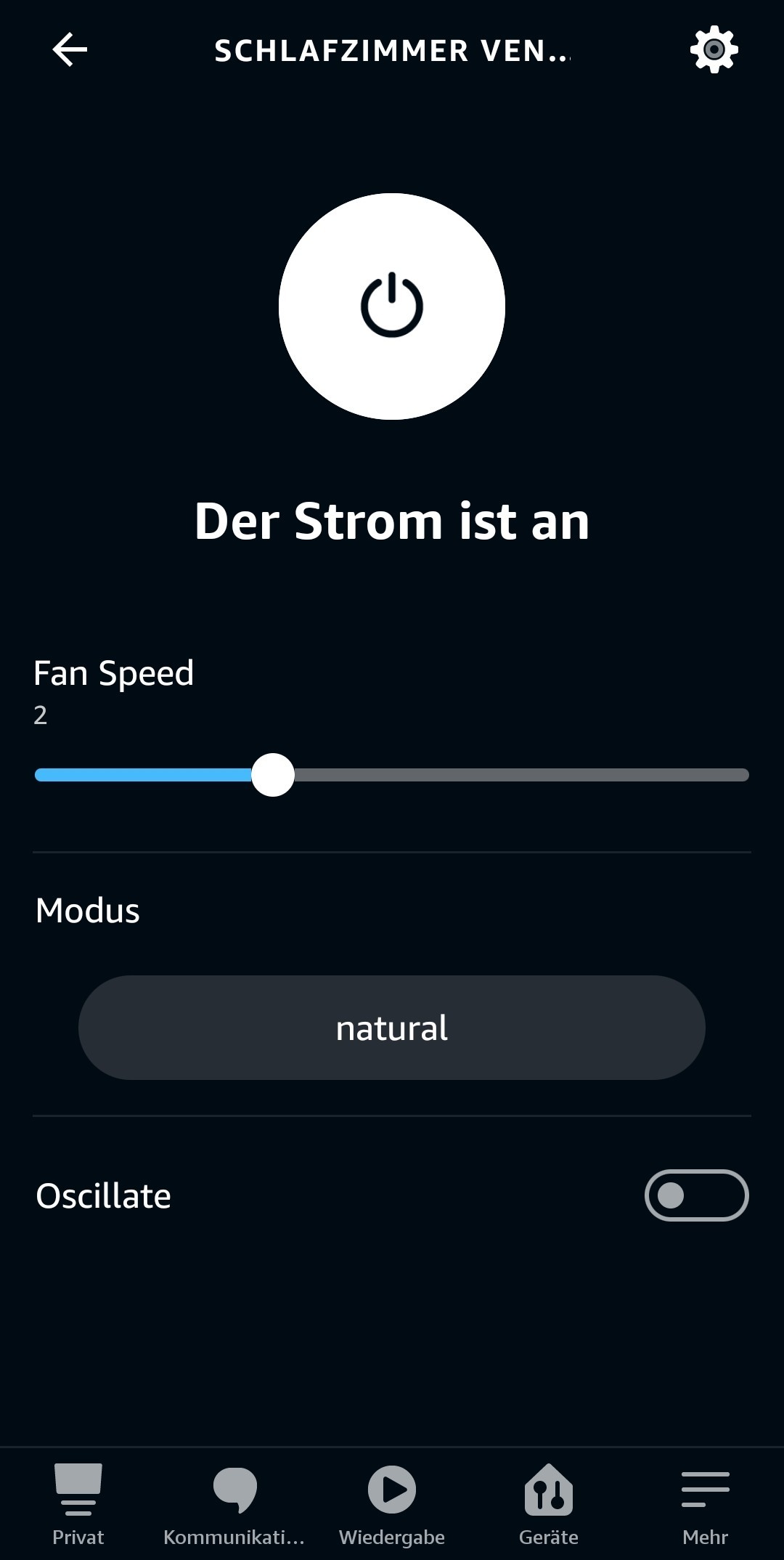Screen dimensions: 784x1560
Task: Open the Mehr menu tab
Action: coord(706,1505)
